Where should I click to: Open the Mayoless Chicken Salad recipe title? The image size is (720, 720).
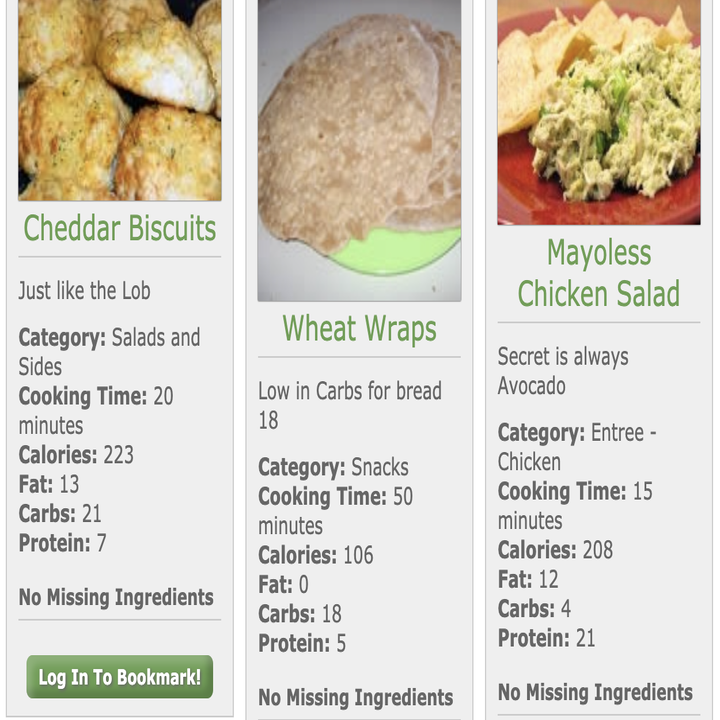[598, 273]
